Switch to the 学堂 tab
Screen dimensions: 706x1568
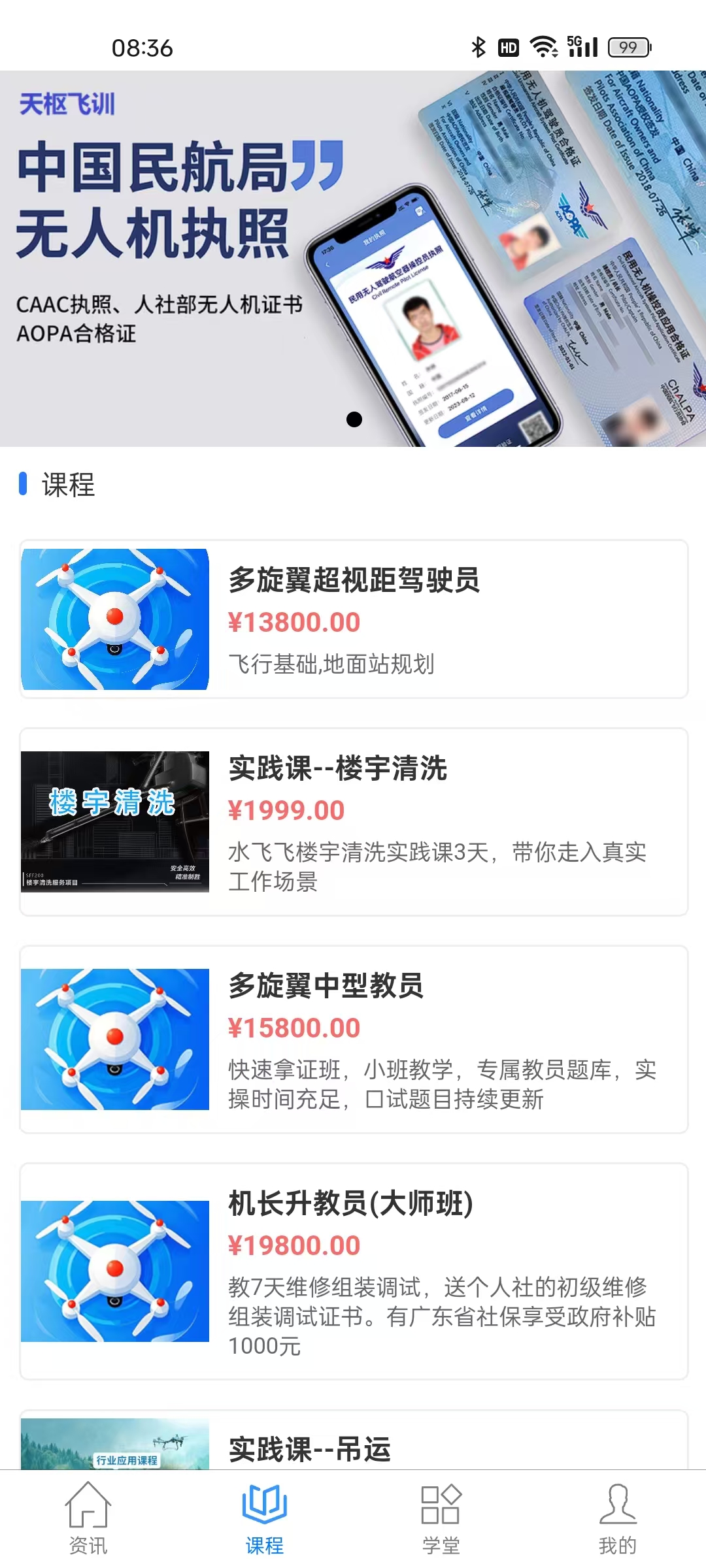(x=441, y=1519)
